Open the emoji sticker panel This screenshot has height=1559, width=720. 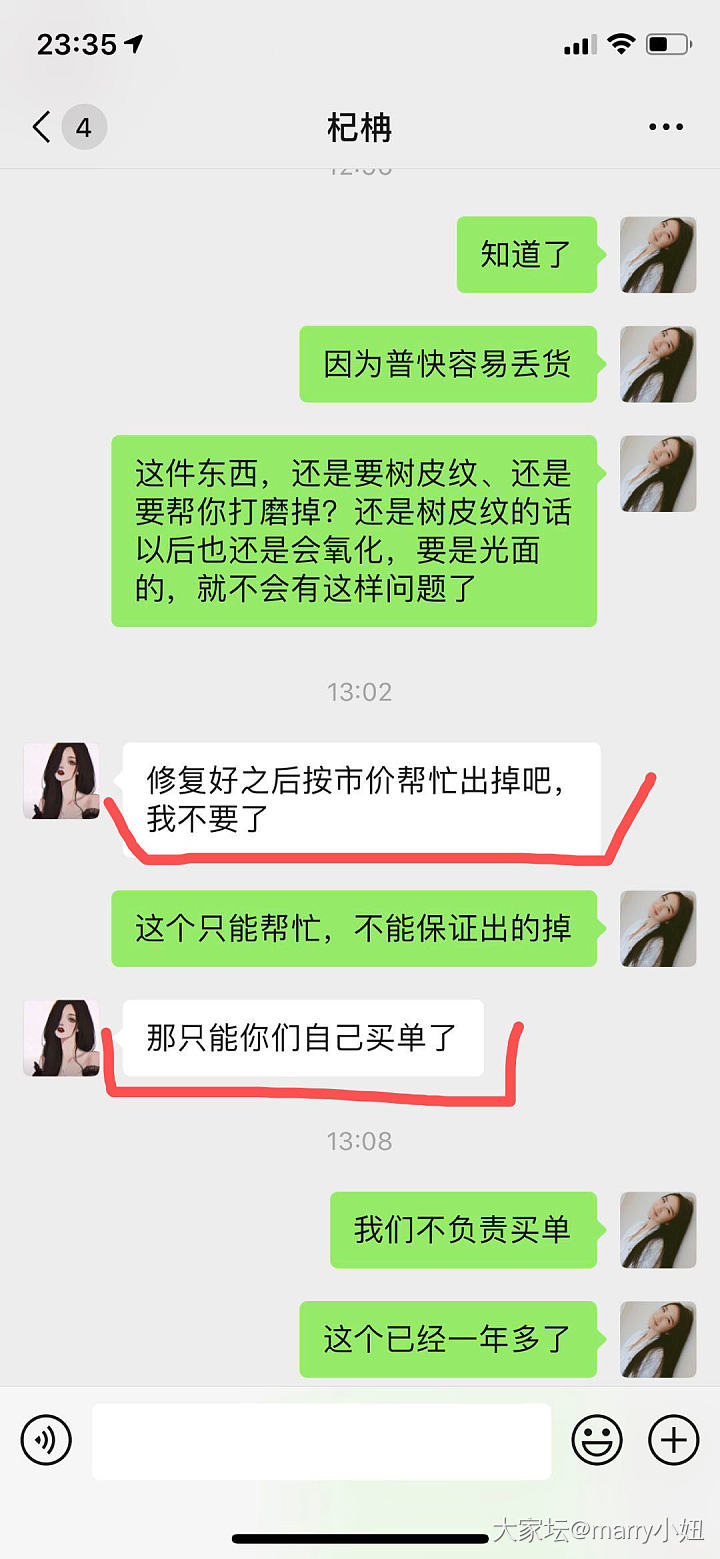[x=597, y=1441]
